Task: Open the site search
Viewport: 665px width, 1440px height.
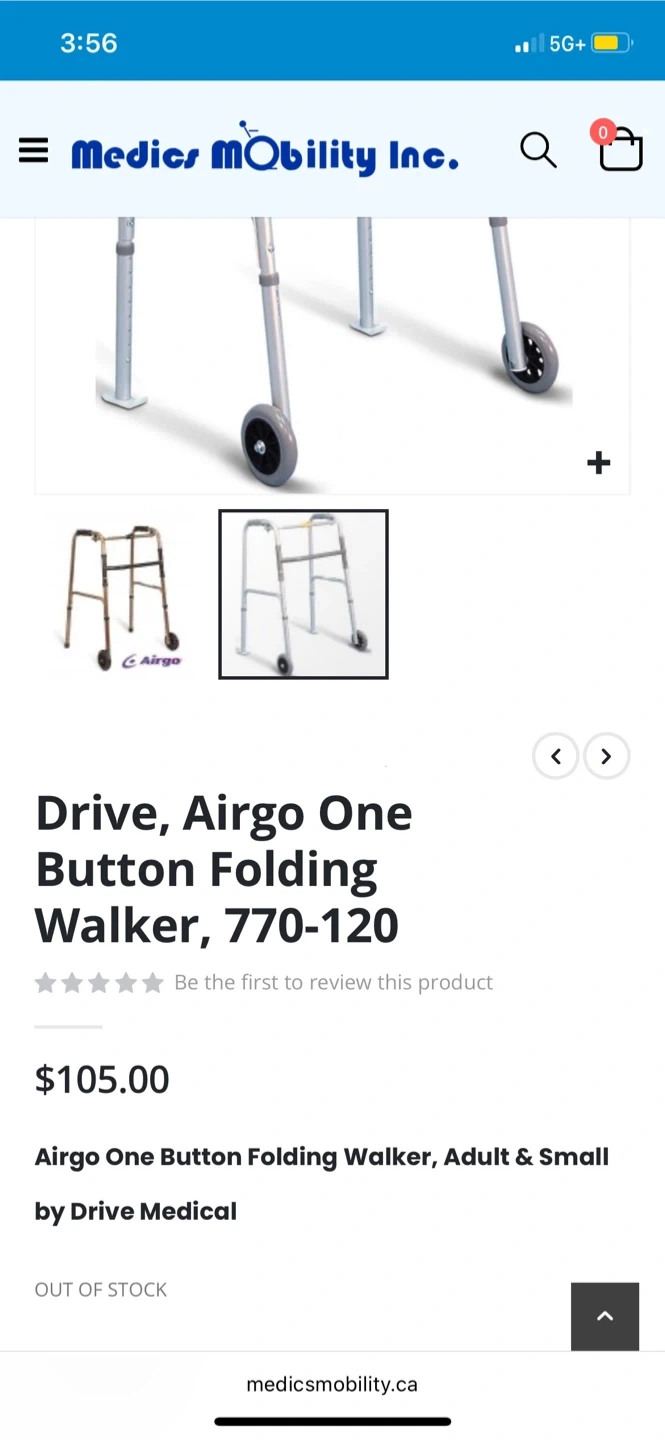Action: click(538, 151)
